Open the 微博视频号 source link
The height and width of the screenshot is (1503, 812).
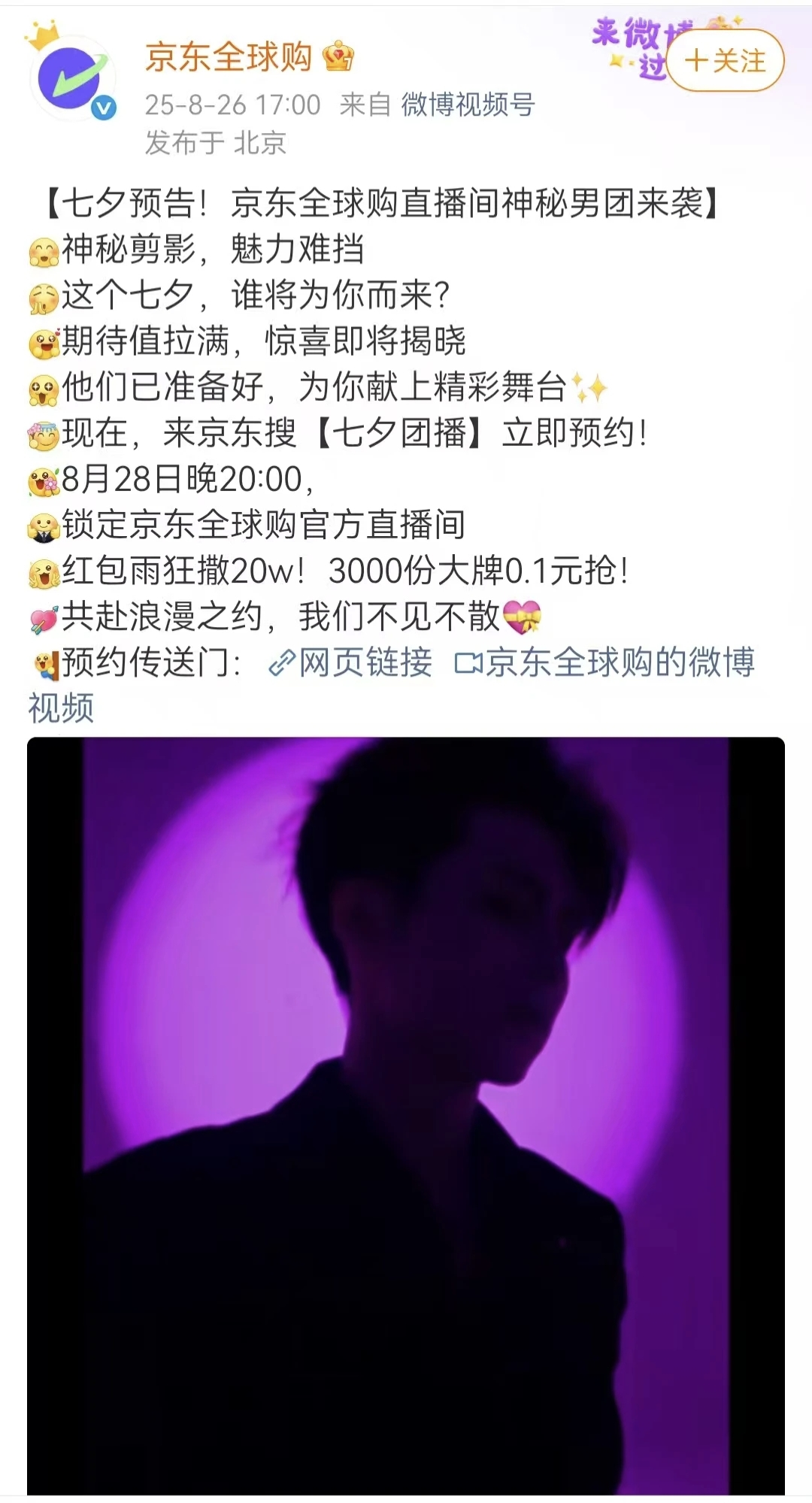pyautogui.click(x=467, y=105)
